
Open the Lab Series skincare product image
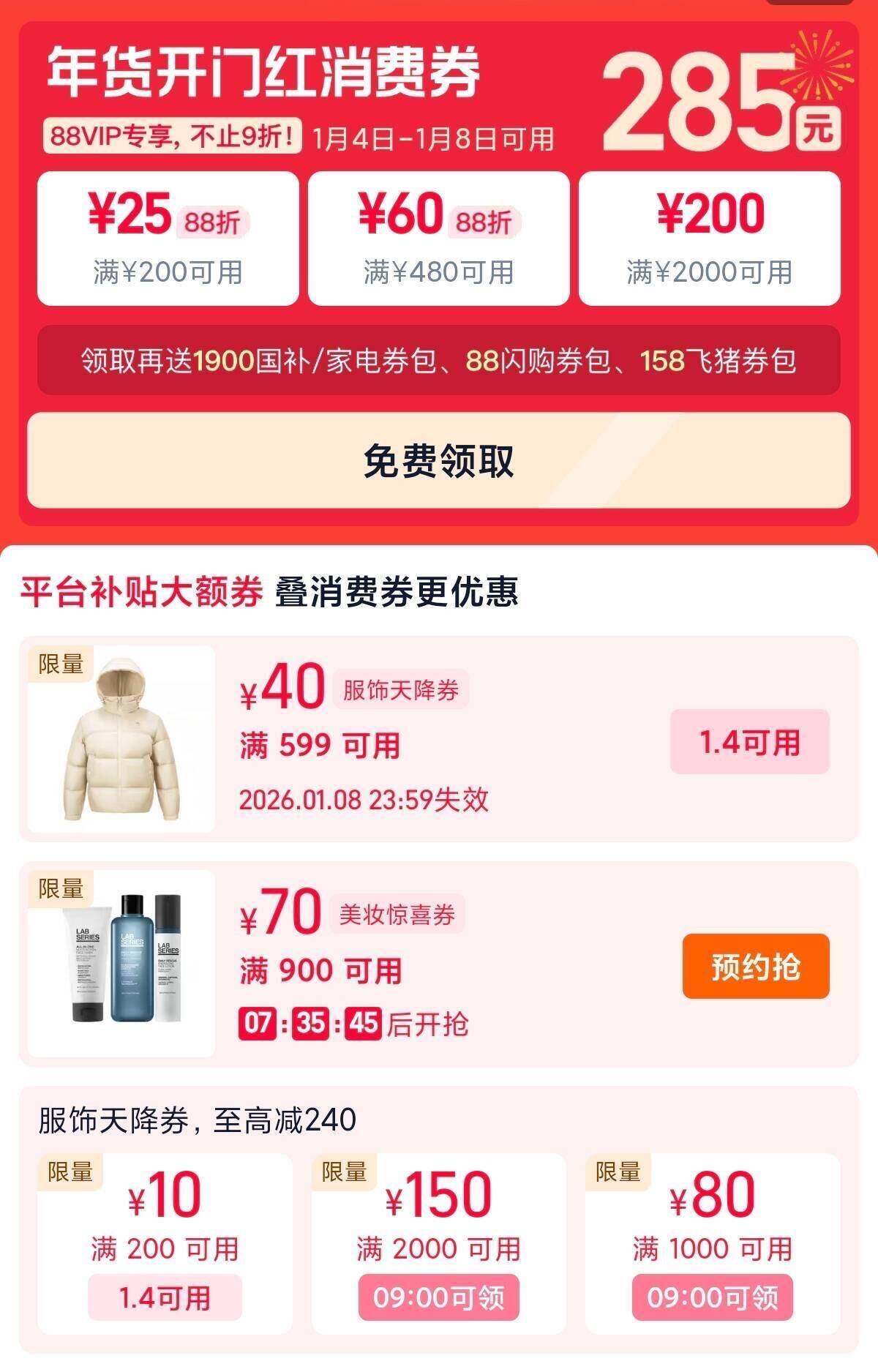pos(121,963)
